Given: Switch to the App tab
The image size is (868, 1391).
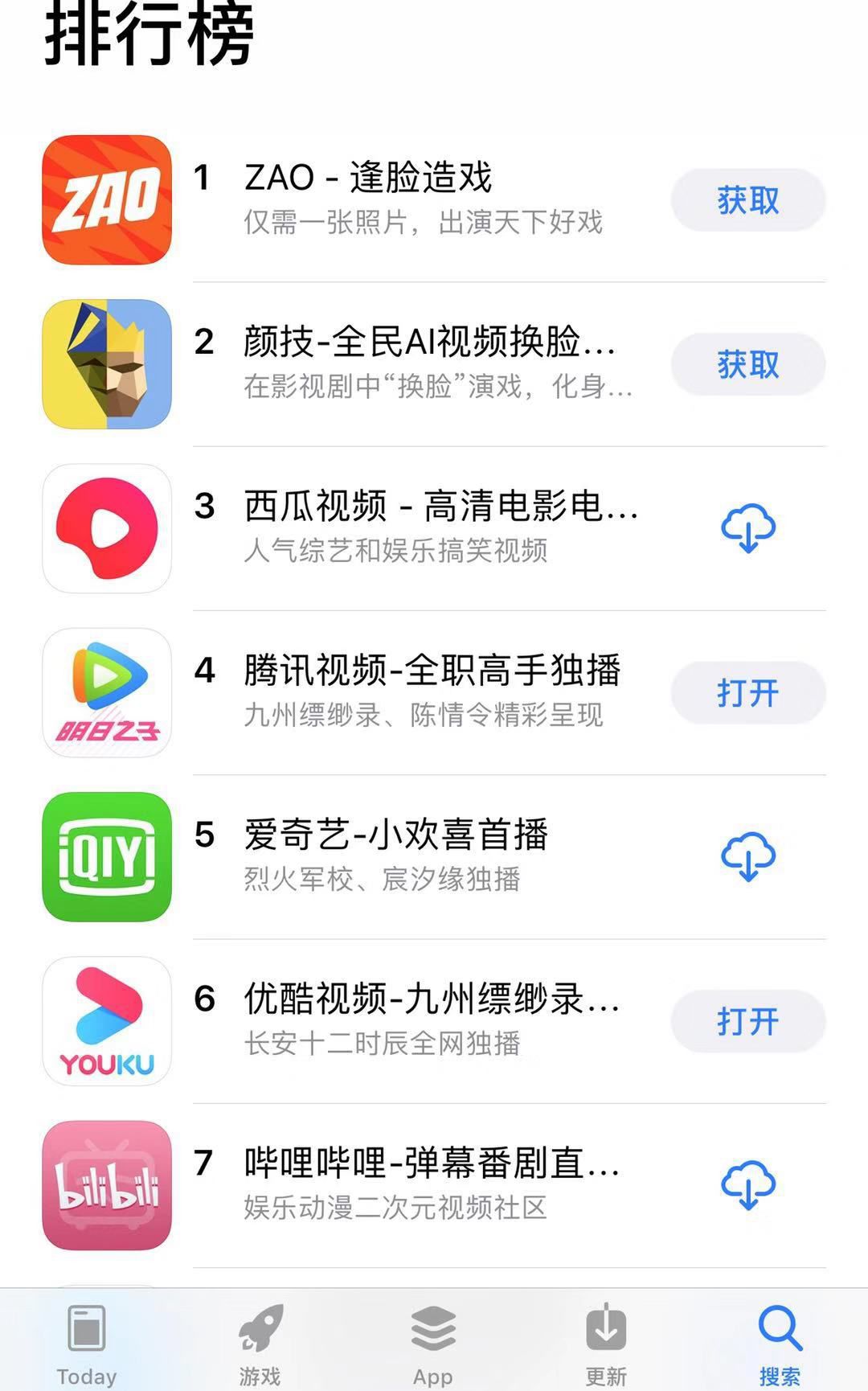Looking at the screenshot, I should tap(433, 1344).
